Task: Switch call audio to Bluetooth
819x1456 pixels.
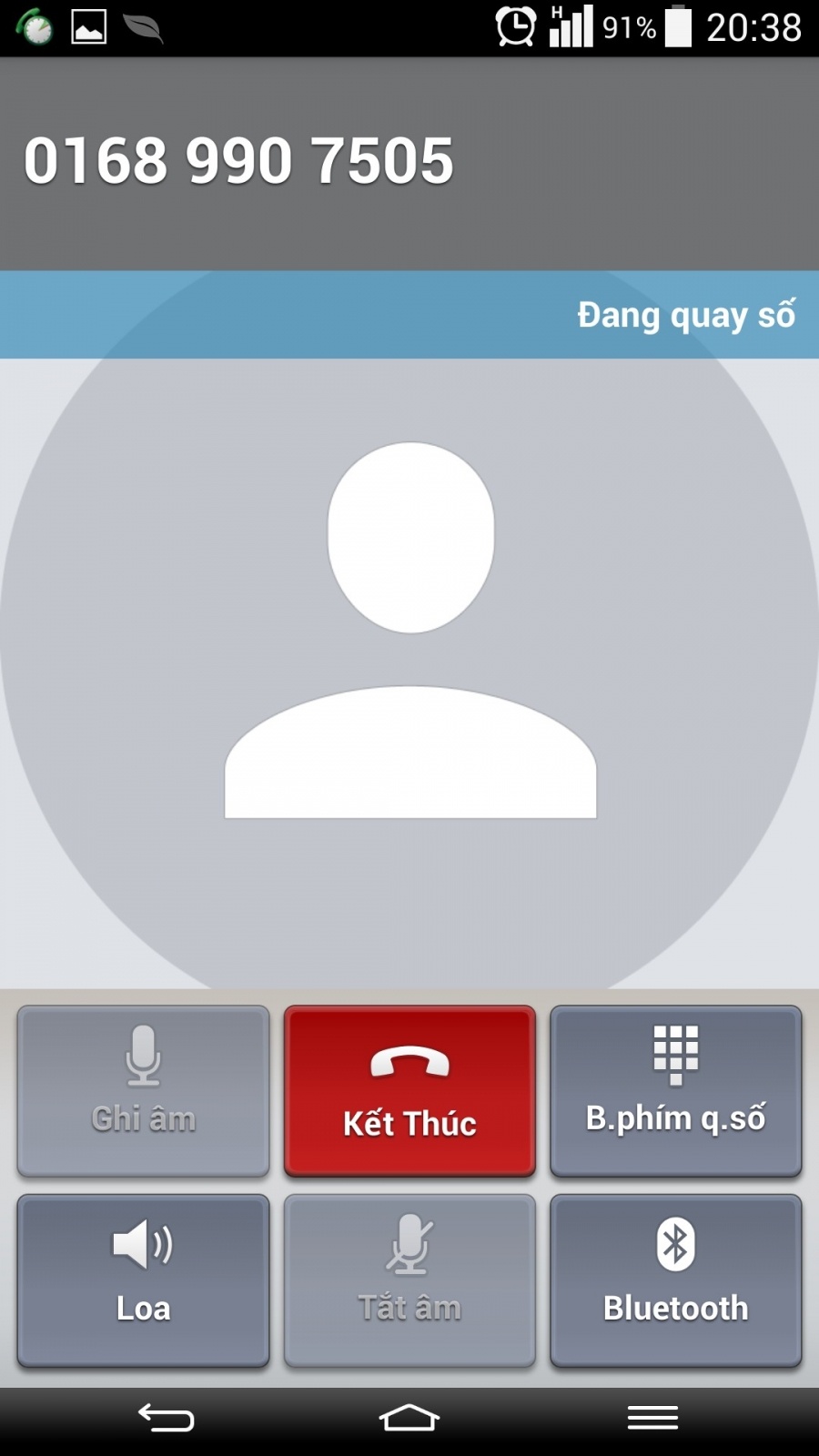Action: click(676, 1280)
